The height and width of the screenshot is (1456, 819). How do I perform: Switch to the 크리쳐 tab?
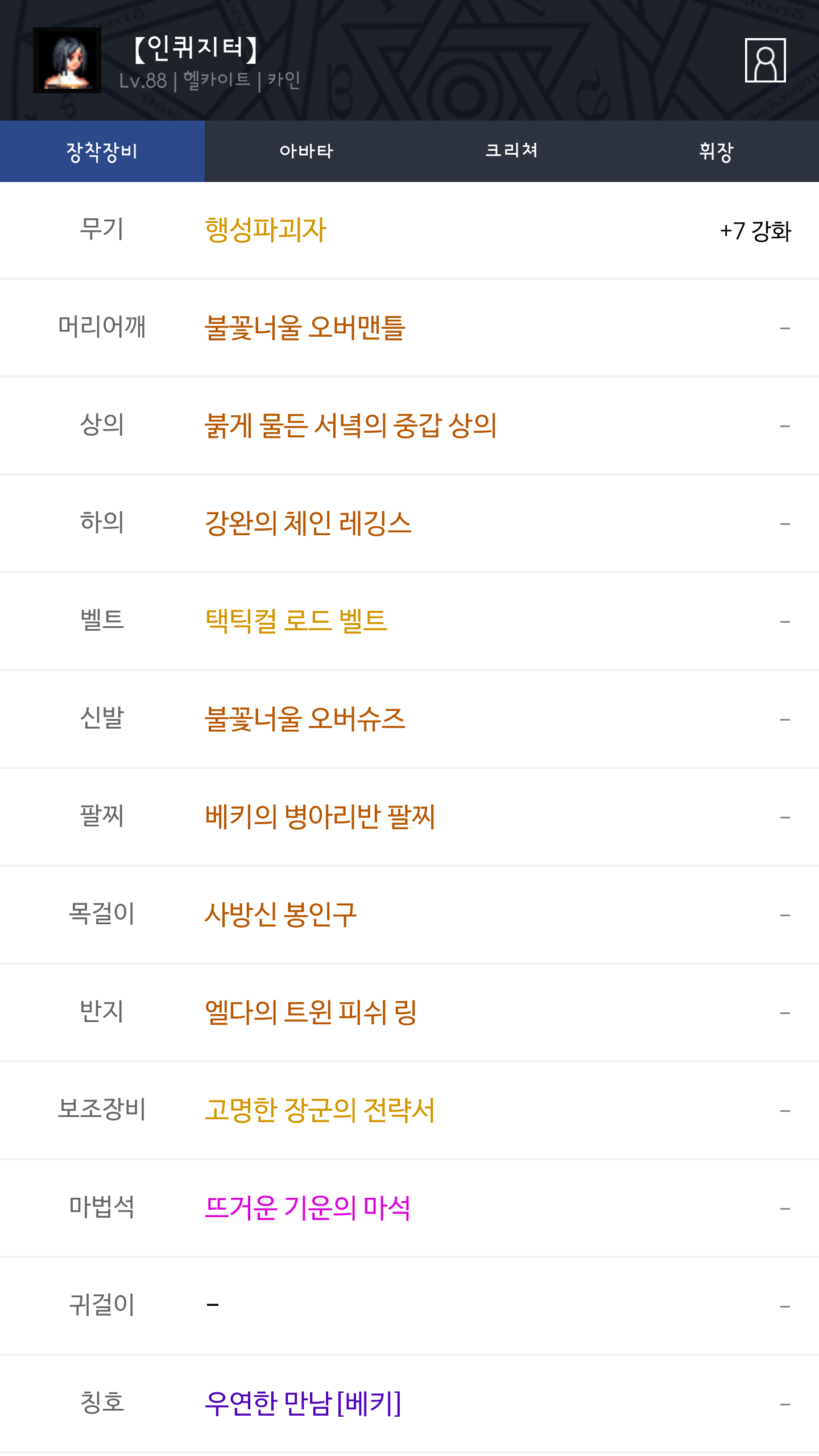pos(512,151)
